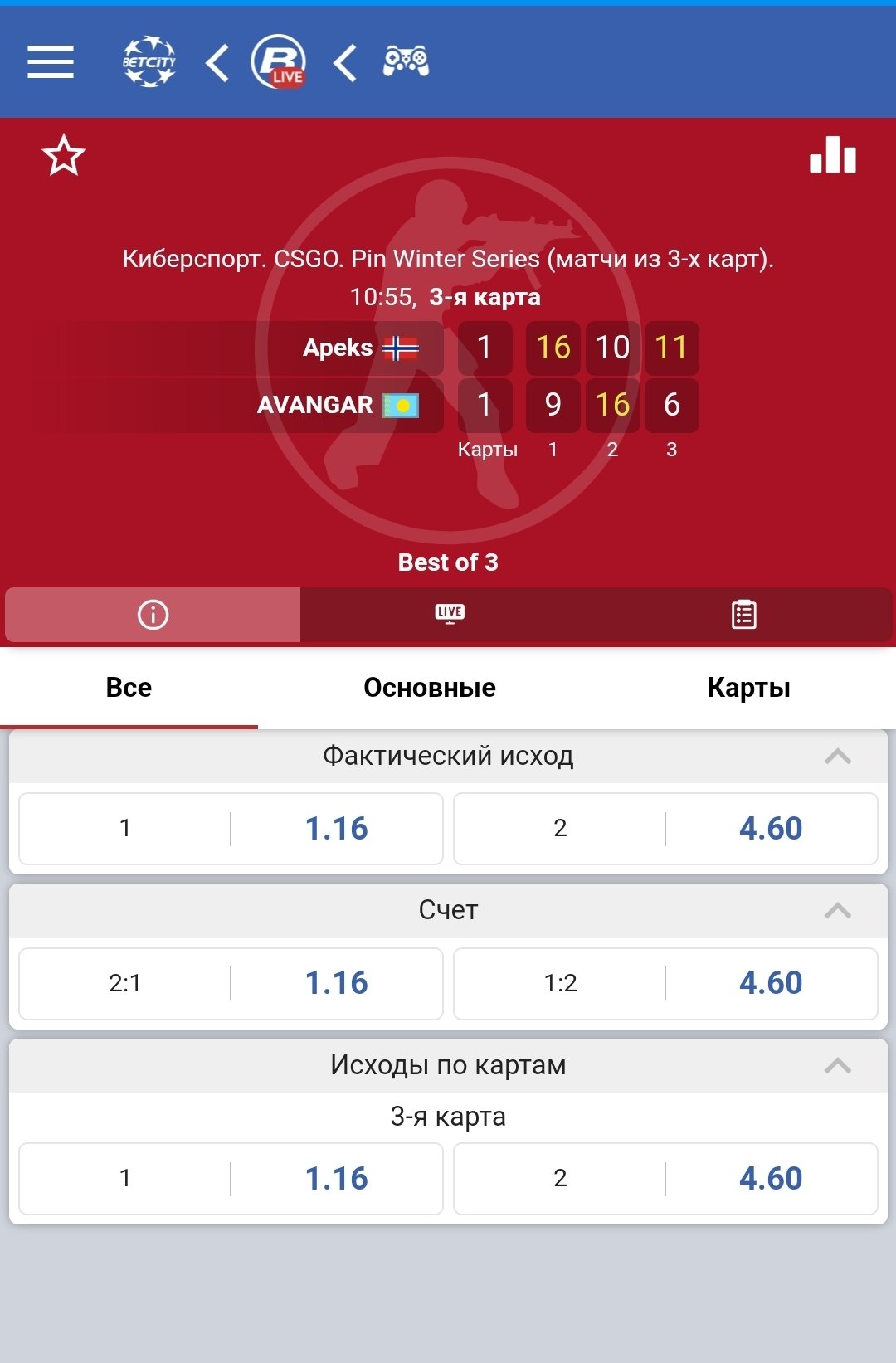The height and width of the screenshot is (1363, 896).
Task: Open the Live section icon
Action: 279,61
